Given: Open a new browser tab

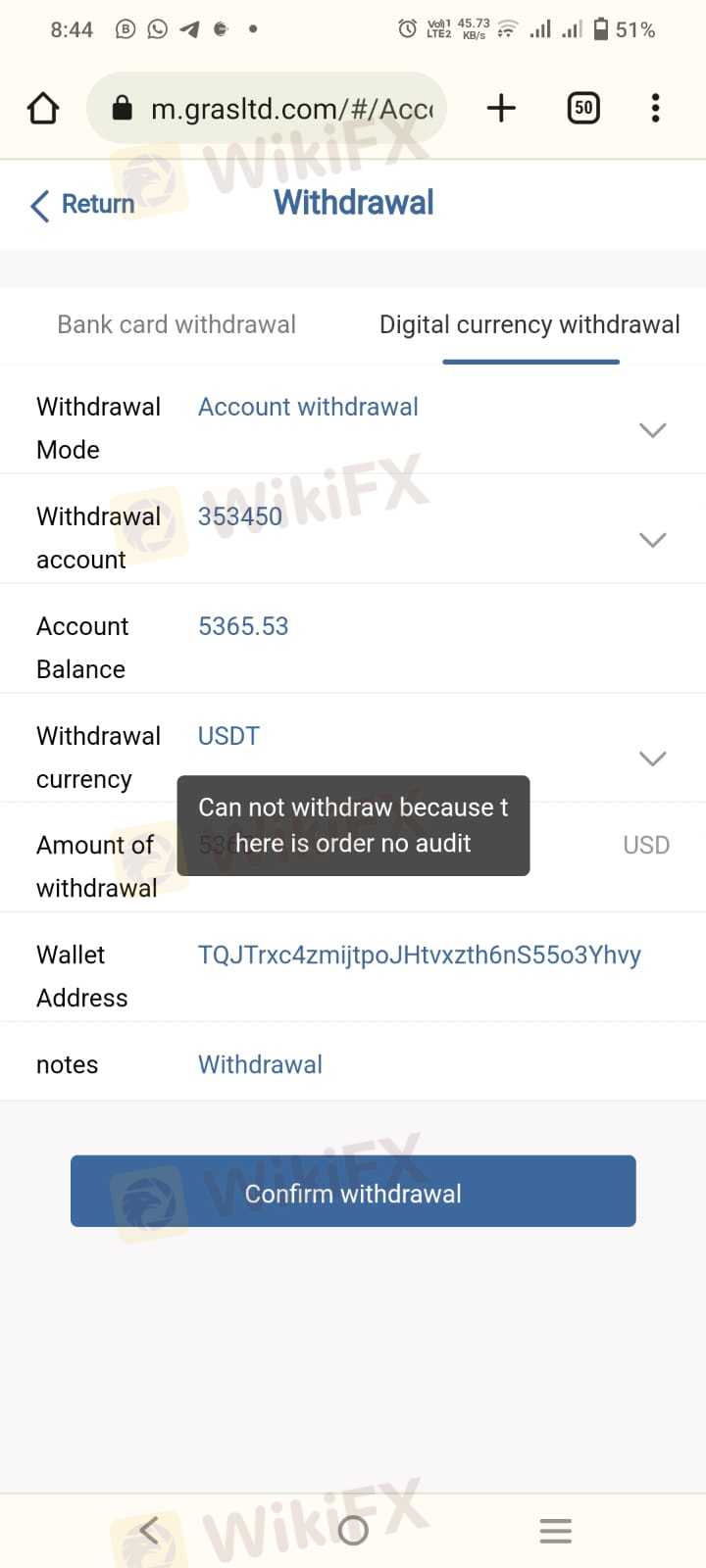Looking at the screenshot, I should (x=501, y=108).
